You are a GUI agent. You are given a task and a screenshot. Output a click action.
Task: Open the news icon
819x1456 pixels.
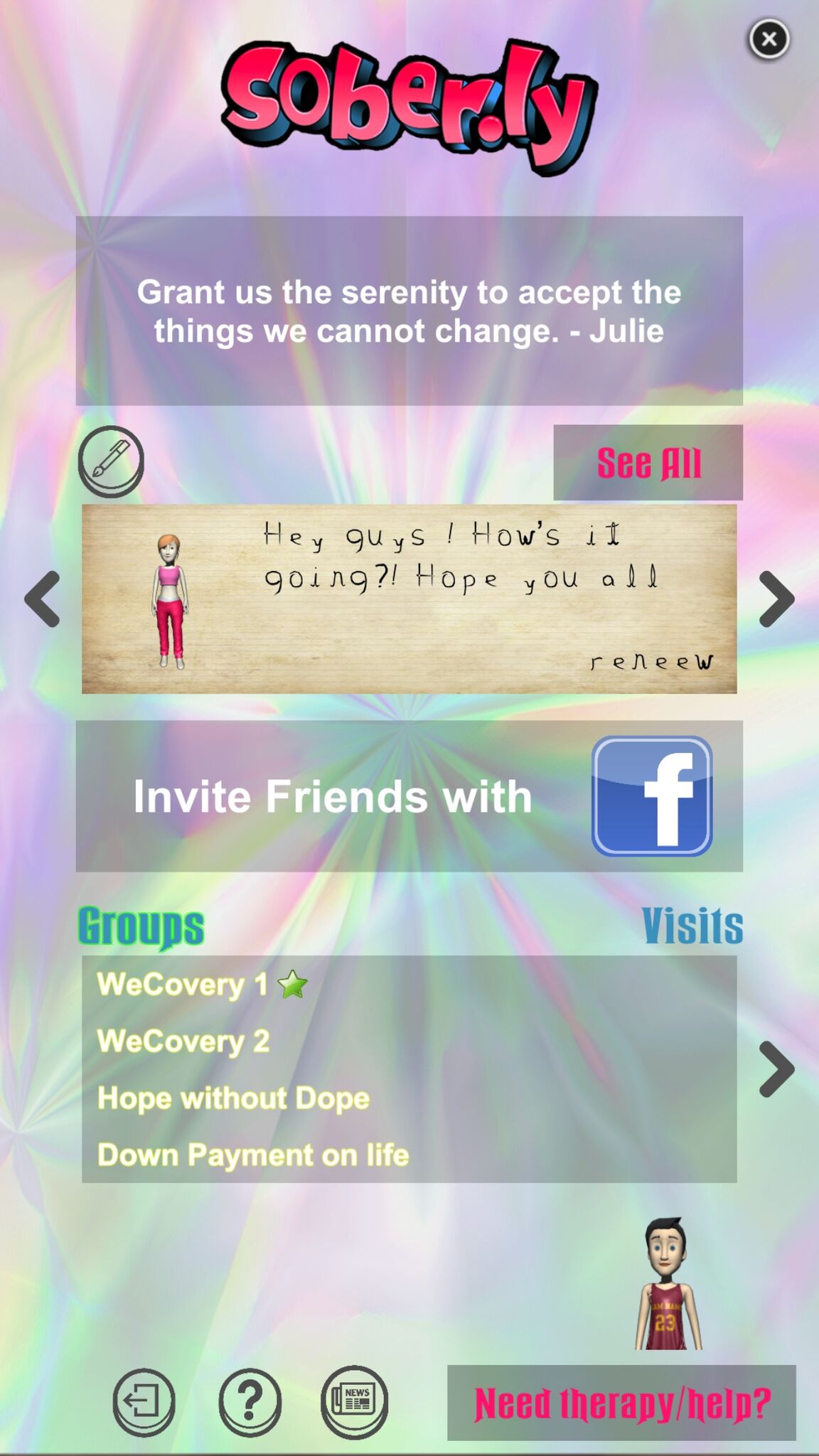coord(355,1403)
